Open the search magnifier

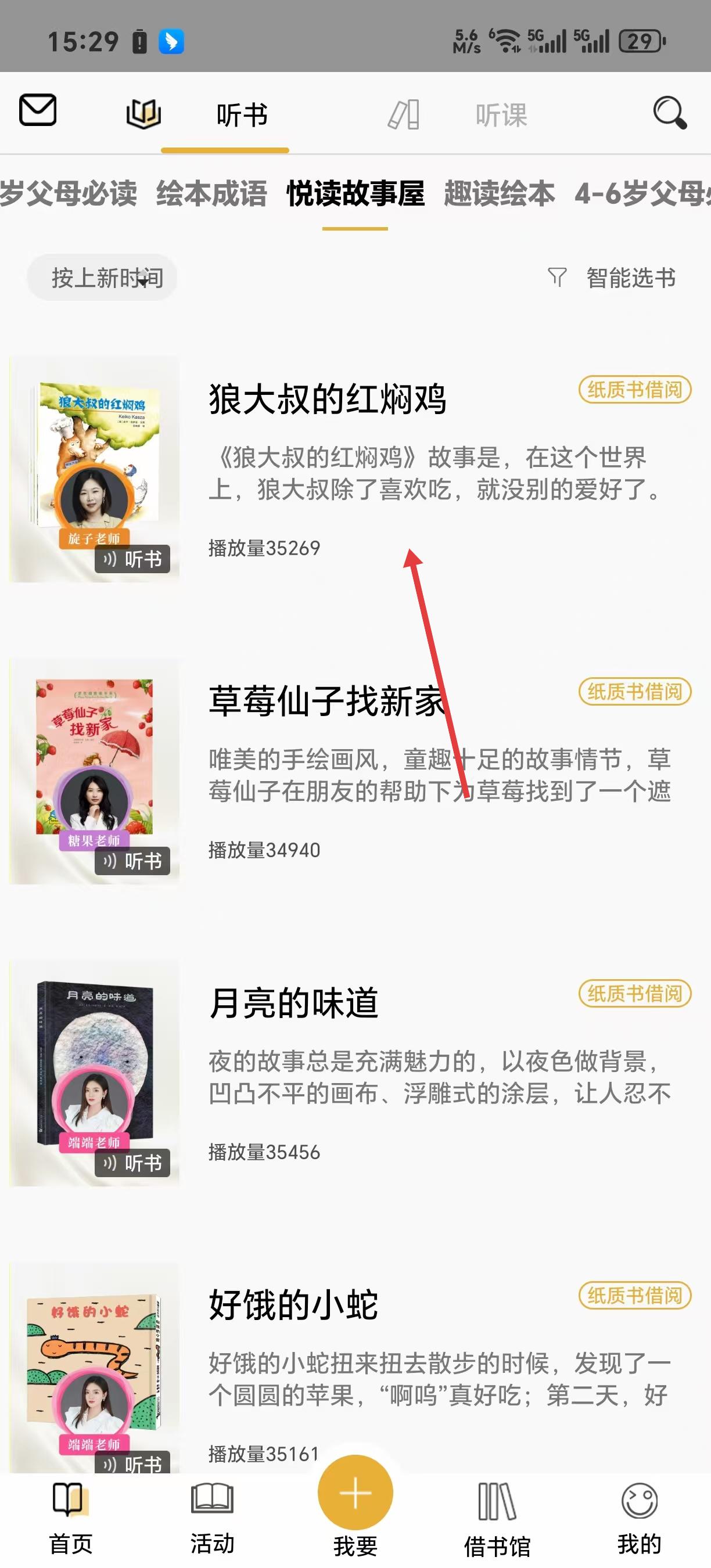(670, 113)
